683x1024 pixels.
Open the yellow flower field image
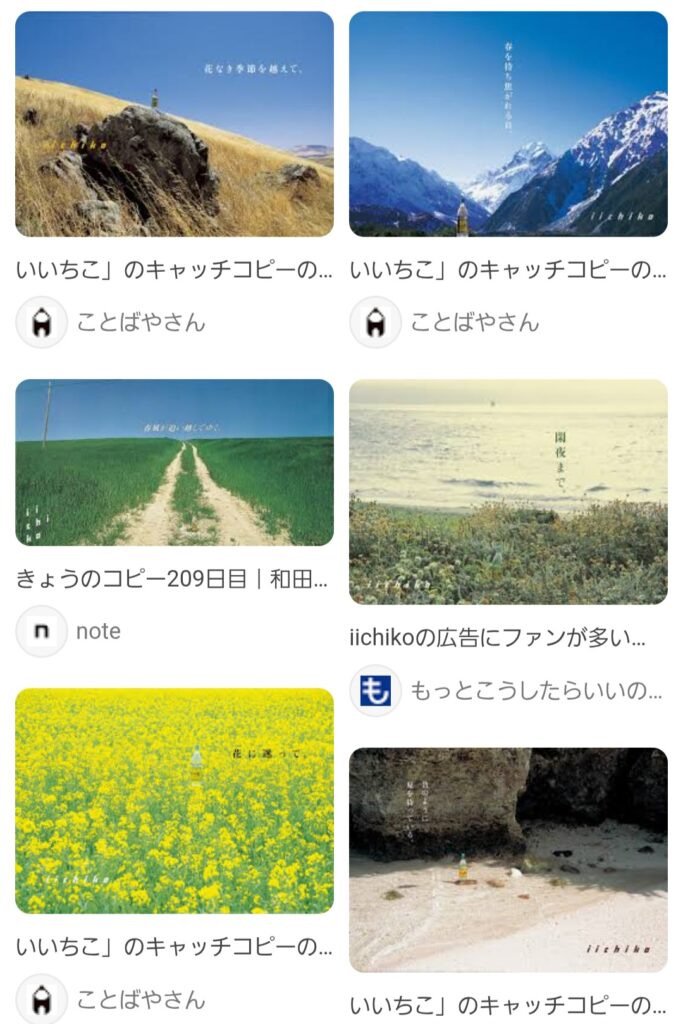tap(174, 800)
